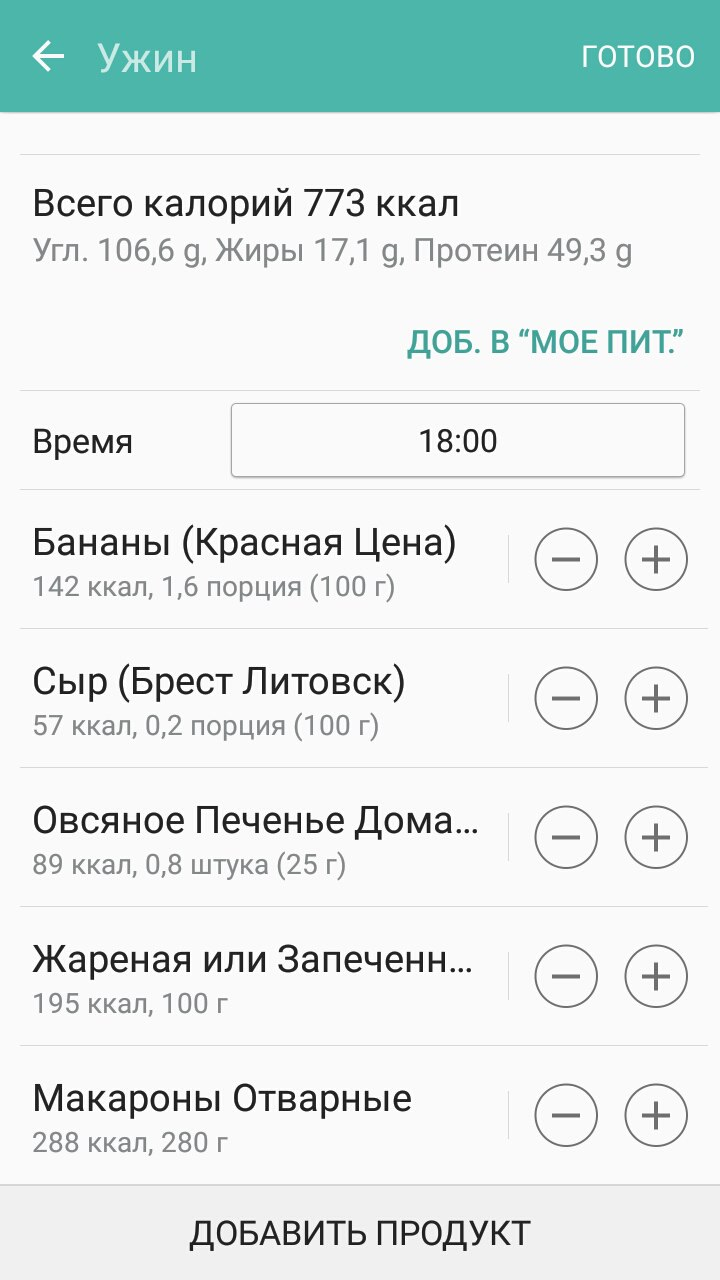Decrease Овсяное Печенье quantity
The height and width of the screenshot is (1280, 720).
coord(566,837)
